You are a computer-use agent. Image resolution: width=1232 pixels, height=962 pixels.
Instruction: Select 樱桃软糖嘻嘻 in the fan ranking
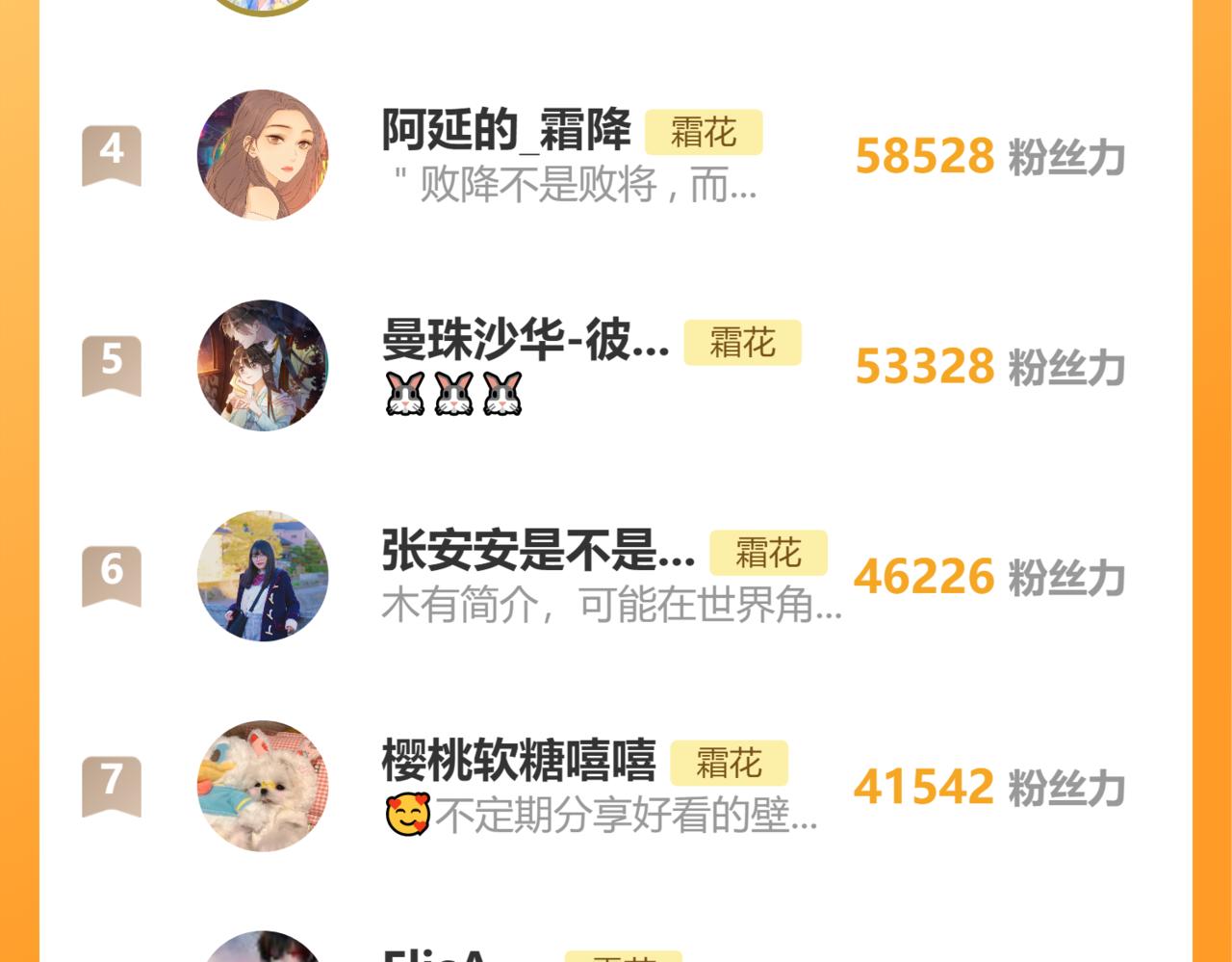pyautogui.click(x=519, y=761)
